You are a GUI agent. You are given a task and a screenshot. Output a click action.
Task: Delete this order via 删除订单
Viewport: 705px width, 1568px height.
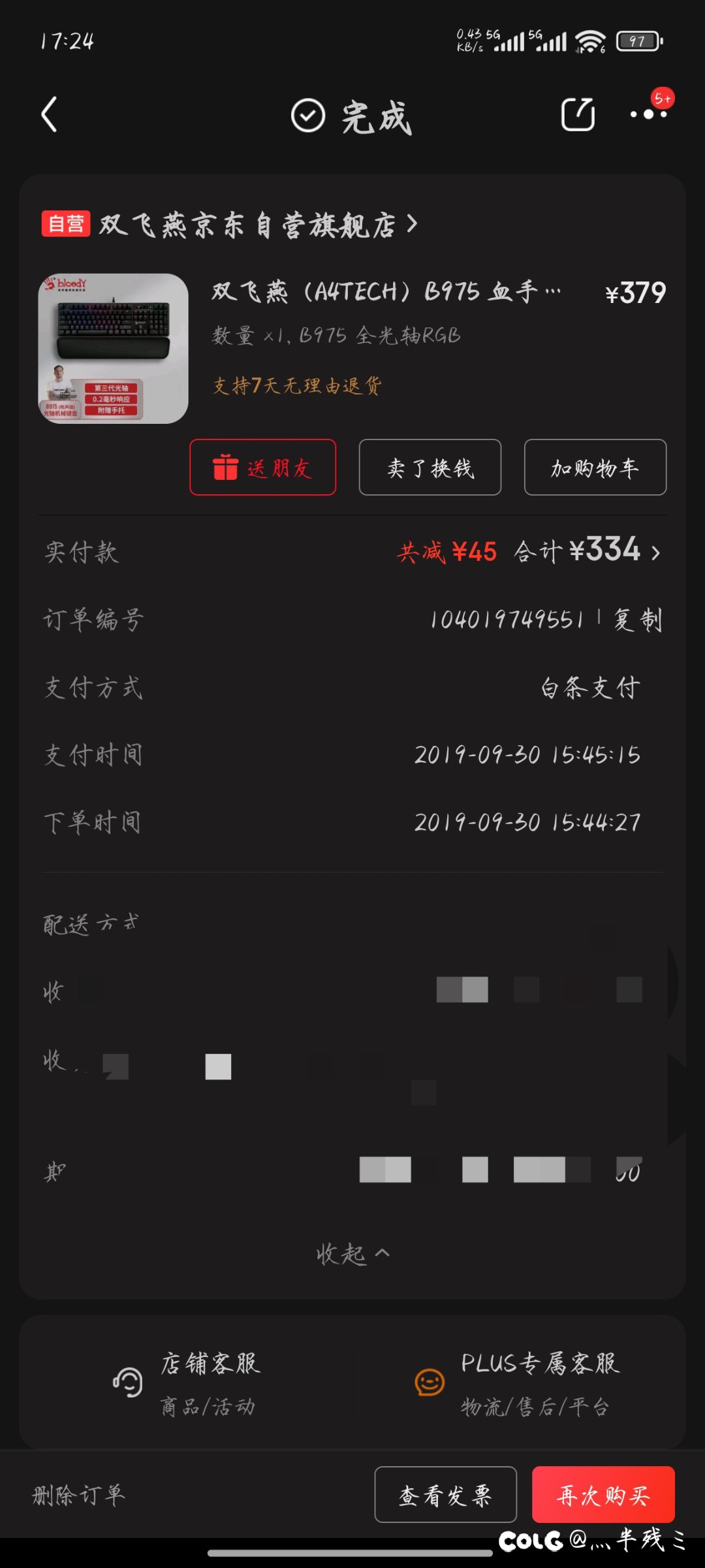coord(78,1494)
